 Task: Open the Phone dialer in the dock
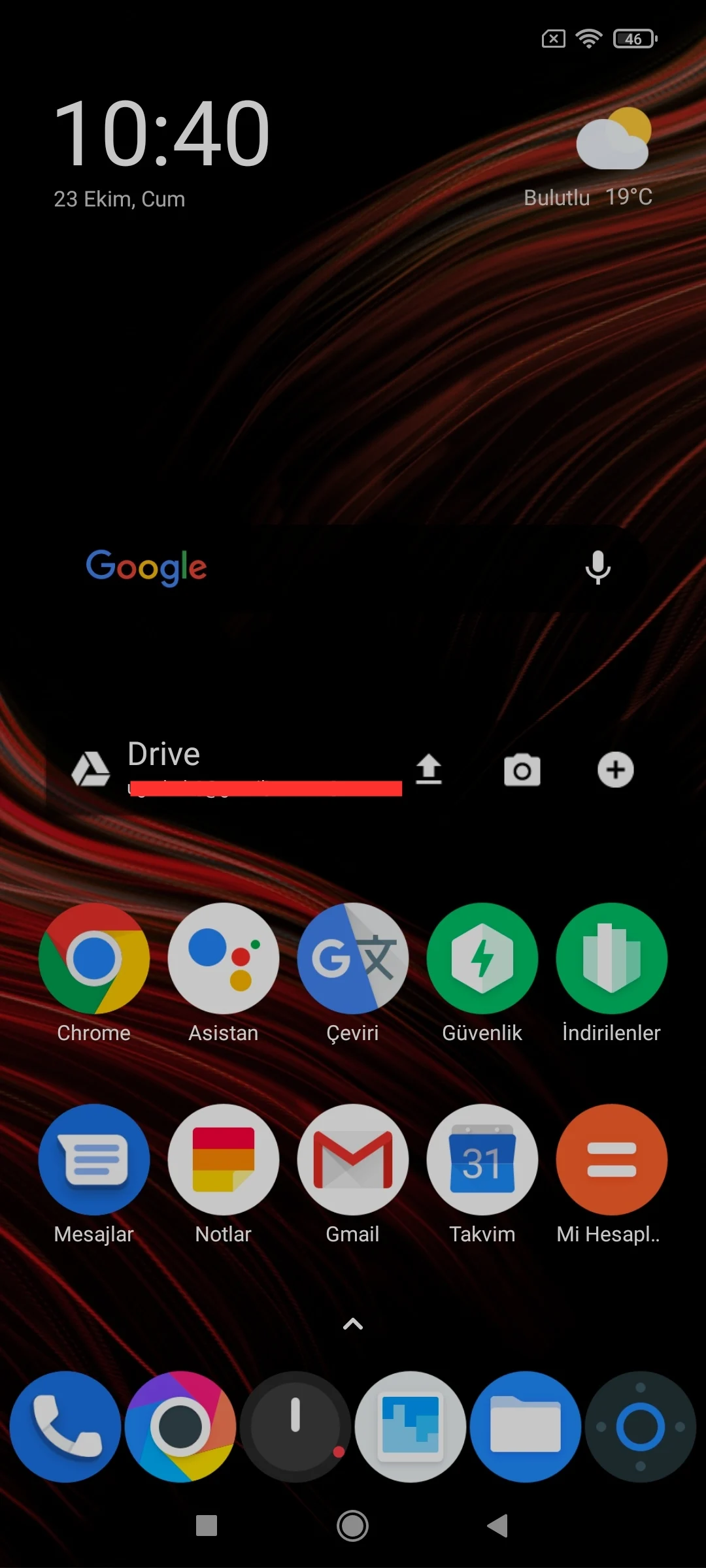point(65,1427)
